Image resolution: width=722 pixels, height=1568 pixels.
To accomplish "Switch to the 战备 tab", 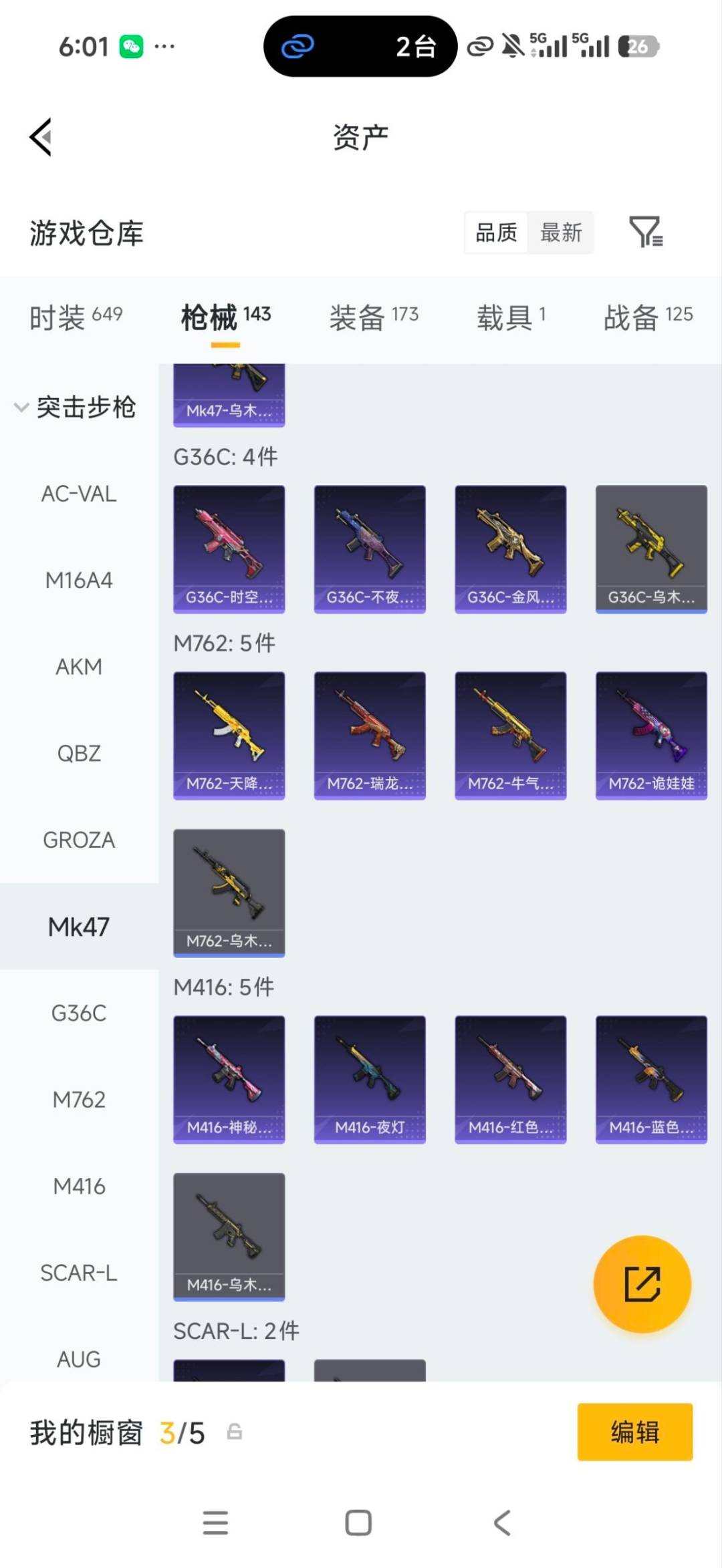I will (648, 317).
